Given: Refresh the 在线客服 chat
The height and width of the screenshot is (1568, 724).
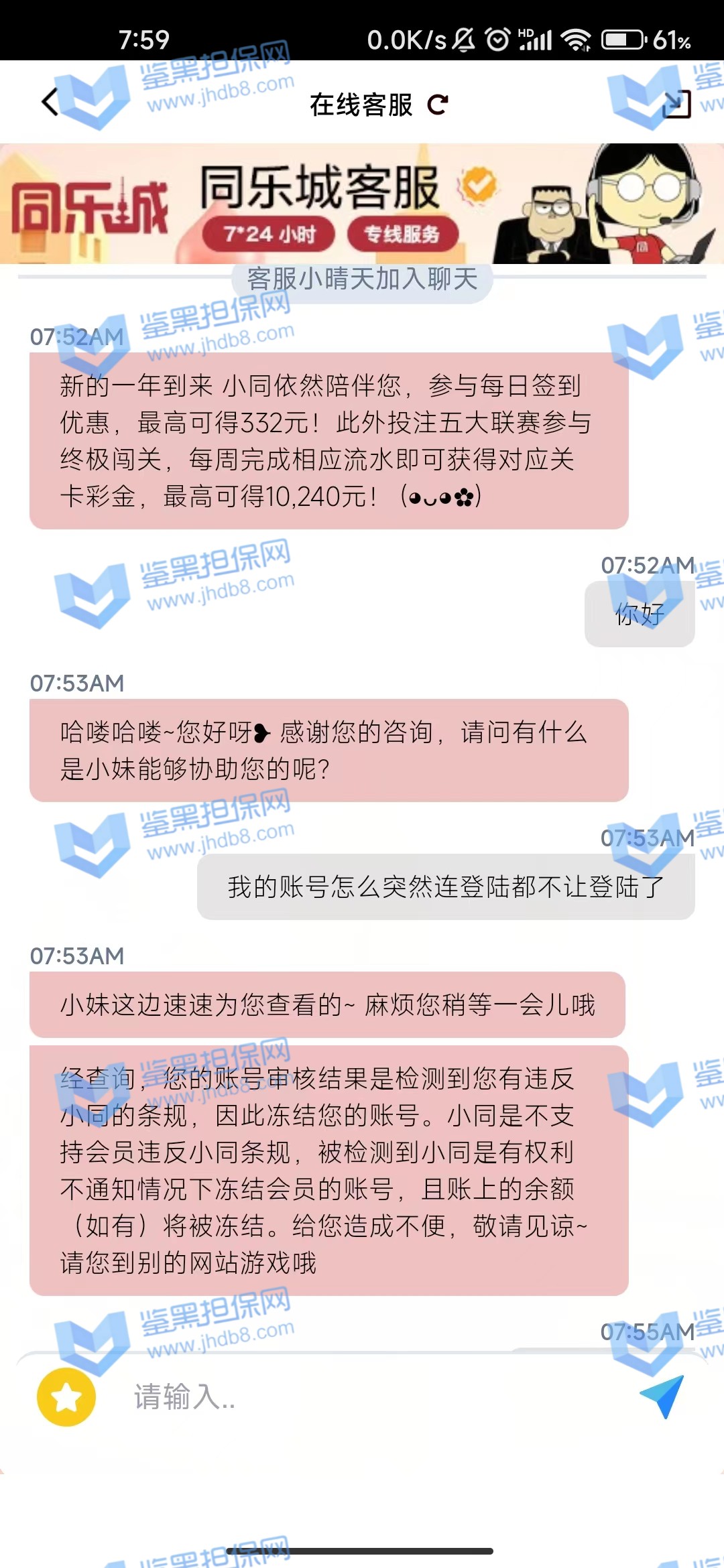Looking at the screenshot, I should (438, 105).
